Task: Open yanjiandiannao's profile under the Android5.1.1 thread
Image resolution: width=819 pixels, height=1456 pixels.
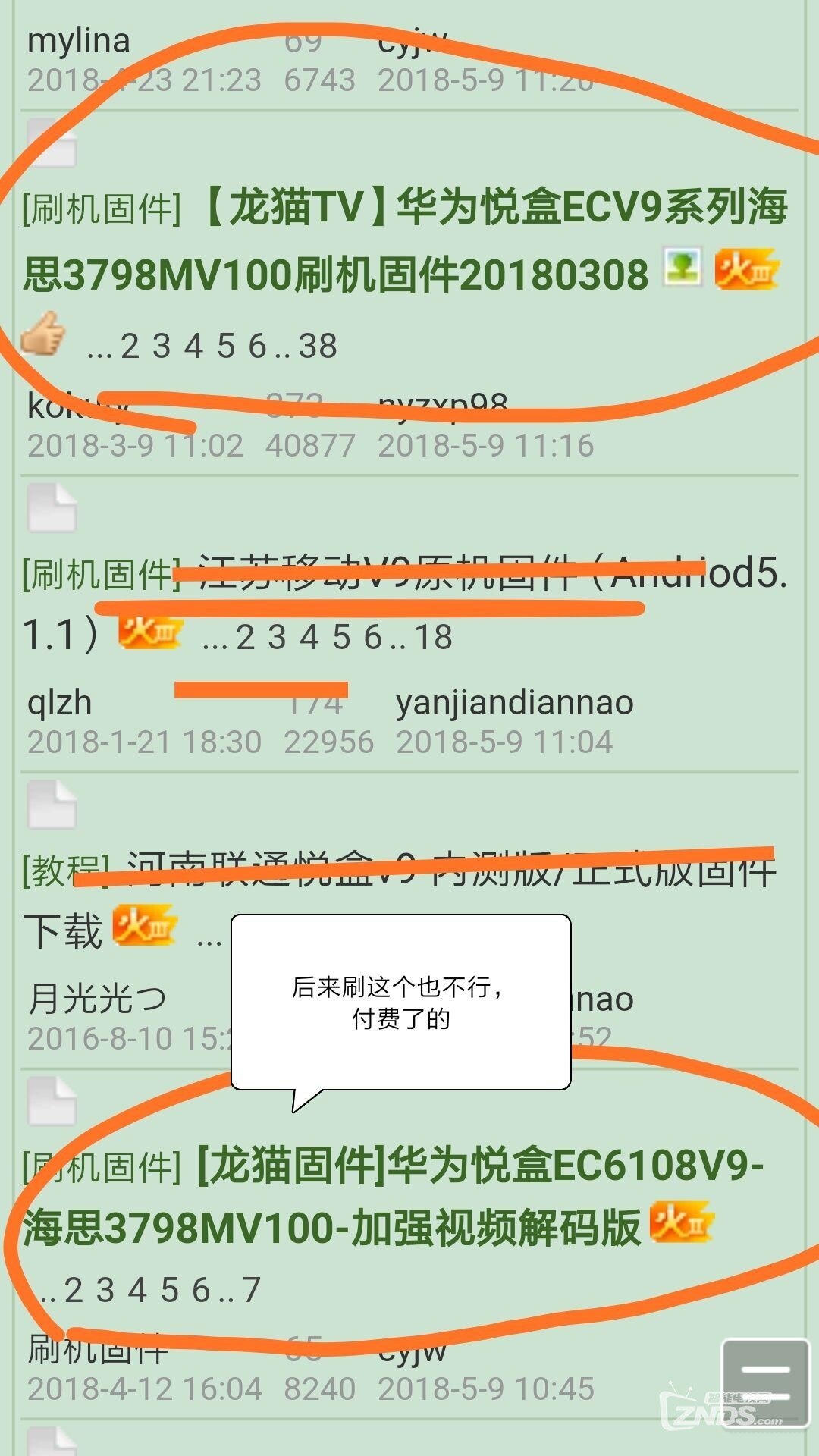Action: (514, 703)
